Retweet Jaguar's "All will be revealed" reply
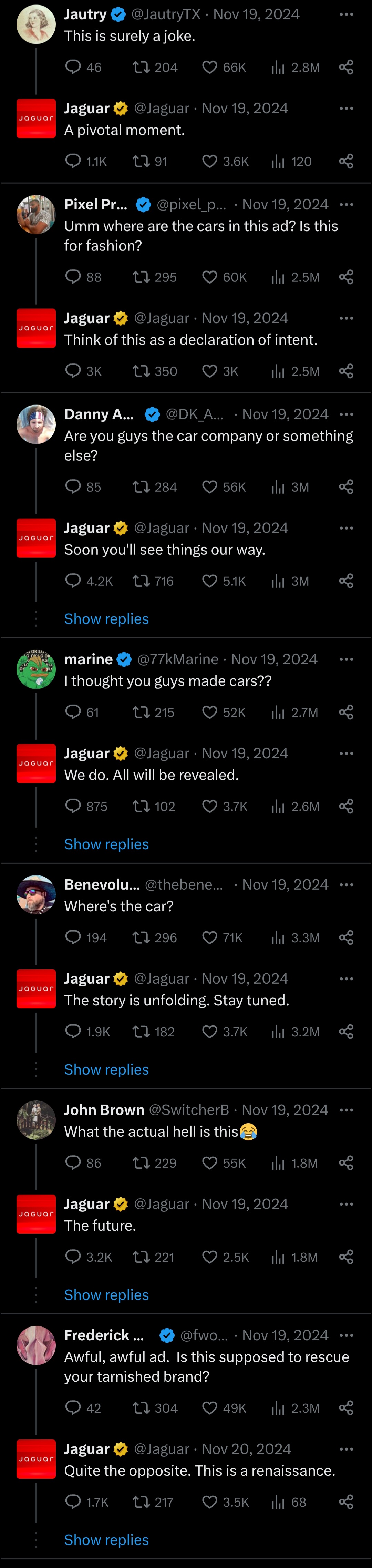This screenshot has height=1568, width=372. 141,807
